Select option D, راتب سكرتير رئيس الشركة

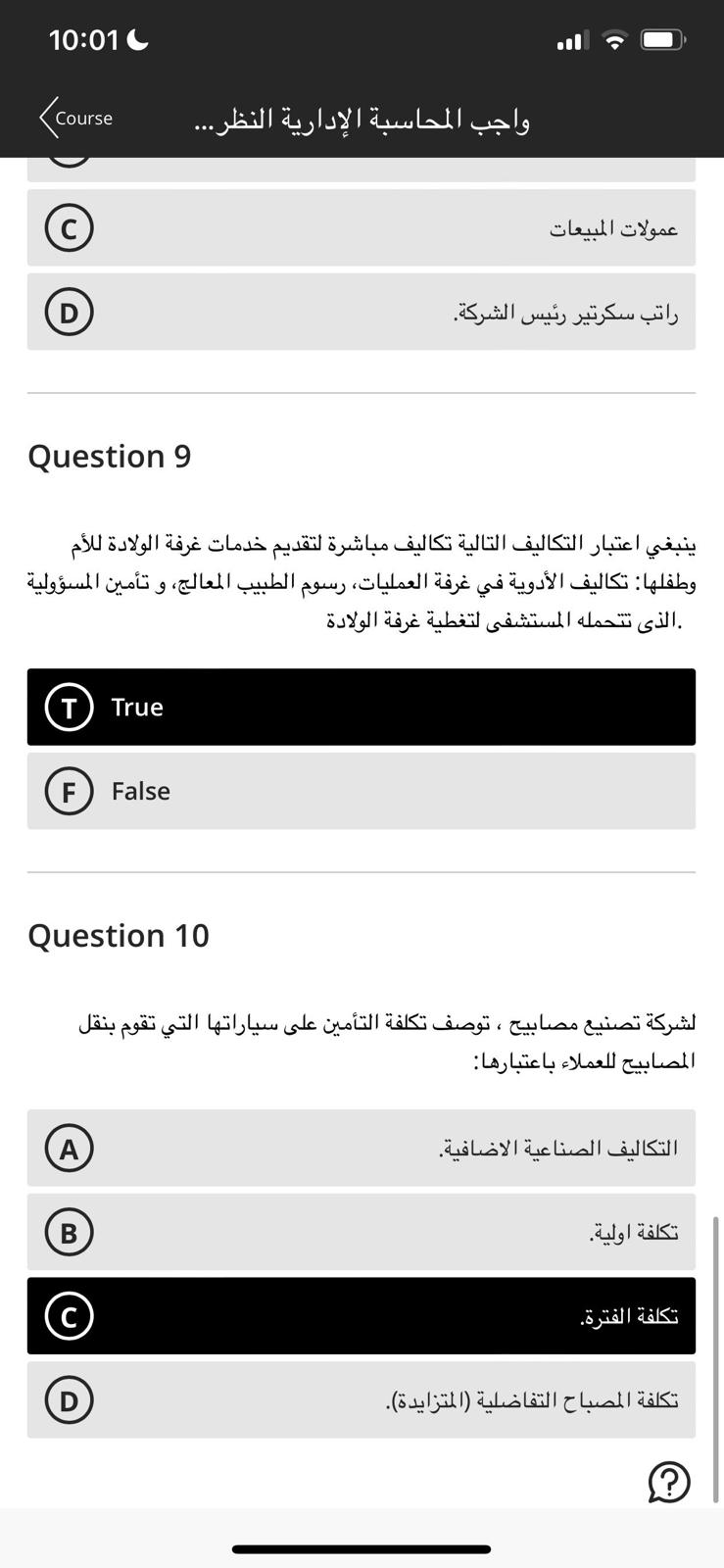361,311
